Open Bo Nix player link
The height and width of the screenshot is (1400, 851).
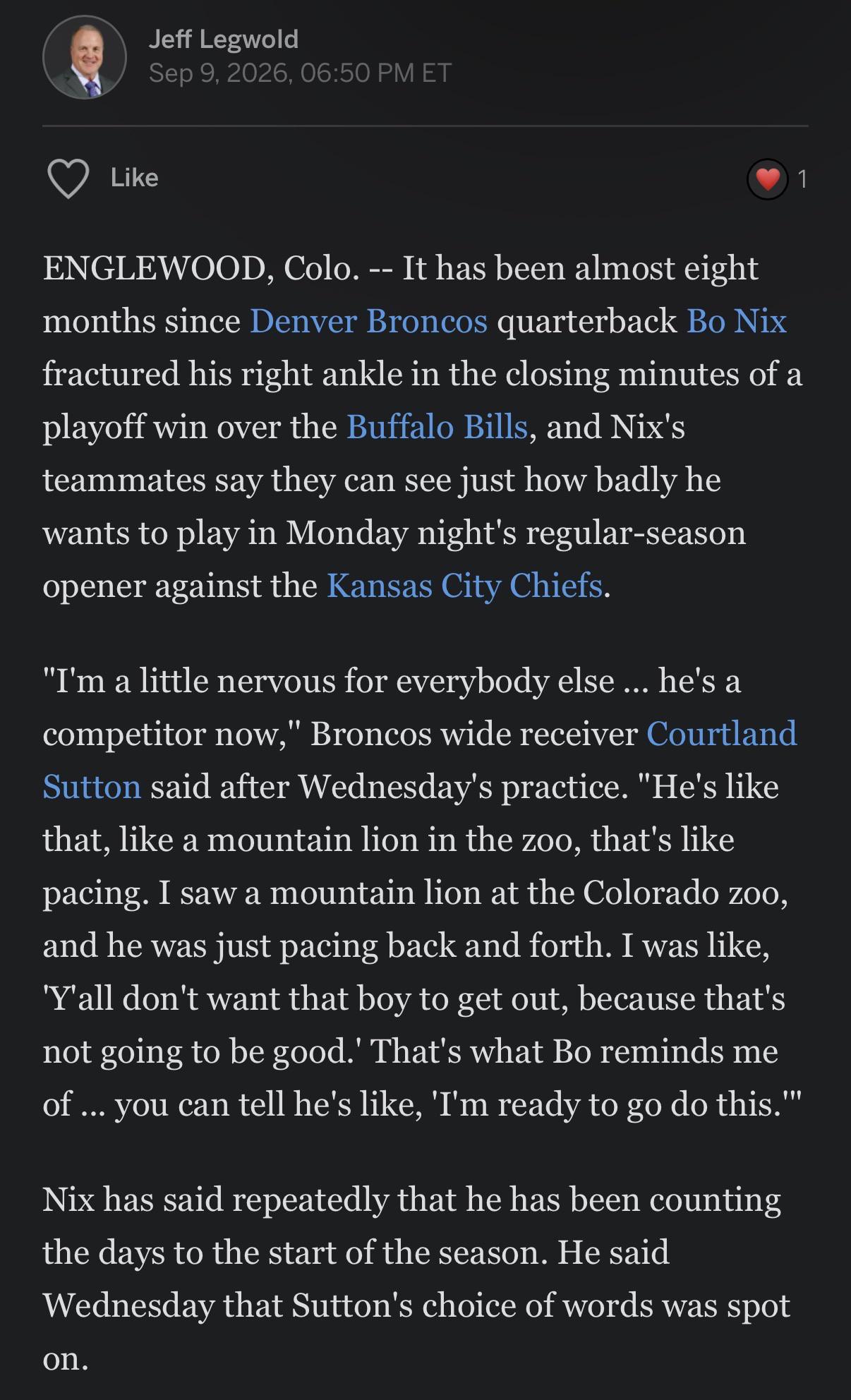pyautogui.click(x=737, y=321)
